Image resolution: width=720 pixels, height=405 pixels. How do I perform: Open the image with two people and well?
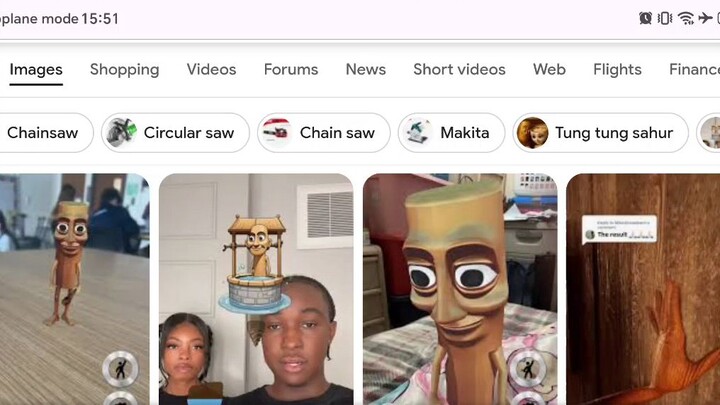click(255, 290)
